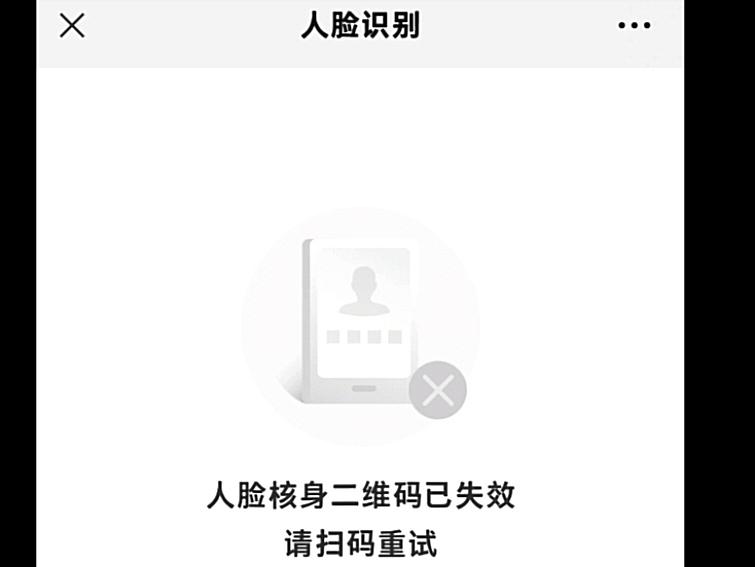Close the 人脸识别 page
The height and width of the screenshot is (567, 755).
pos(72,26)
